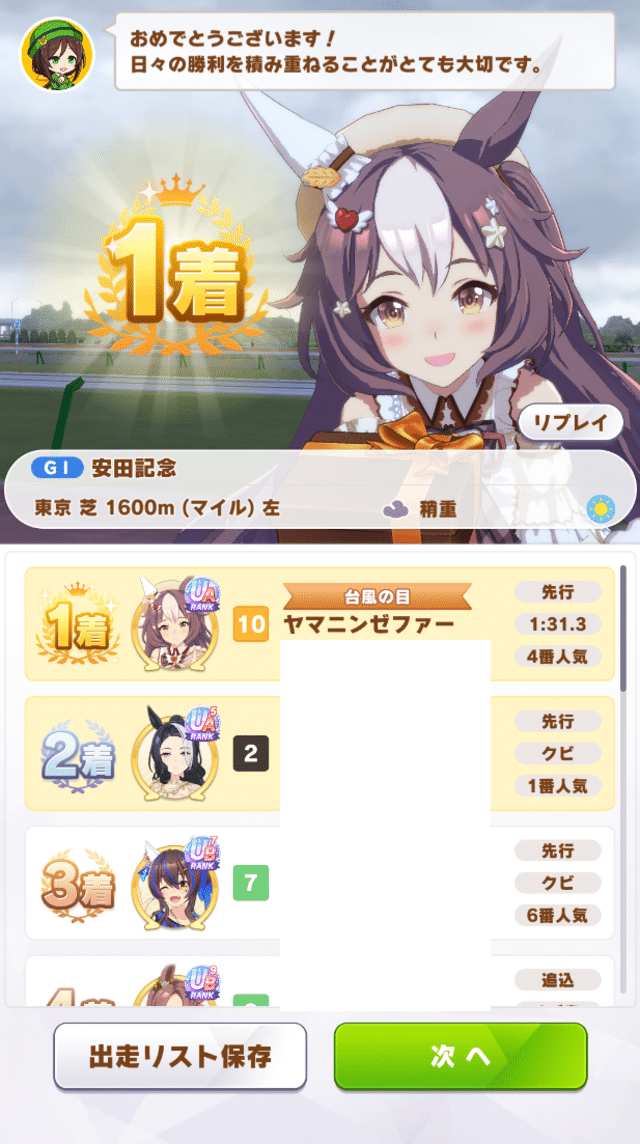Viewport: 640px width, 1144px height.
Task: Proceed with the green 次へ button
Action: 460,1056
